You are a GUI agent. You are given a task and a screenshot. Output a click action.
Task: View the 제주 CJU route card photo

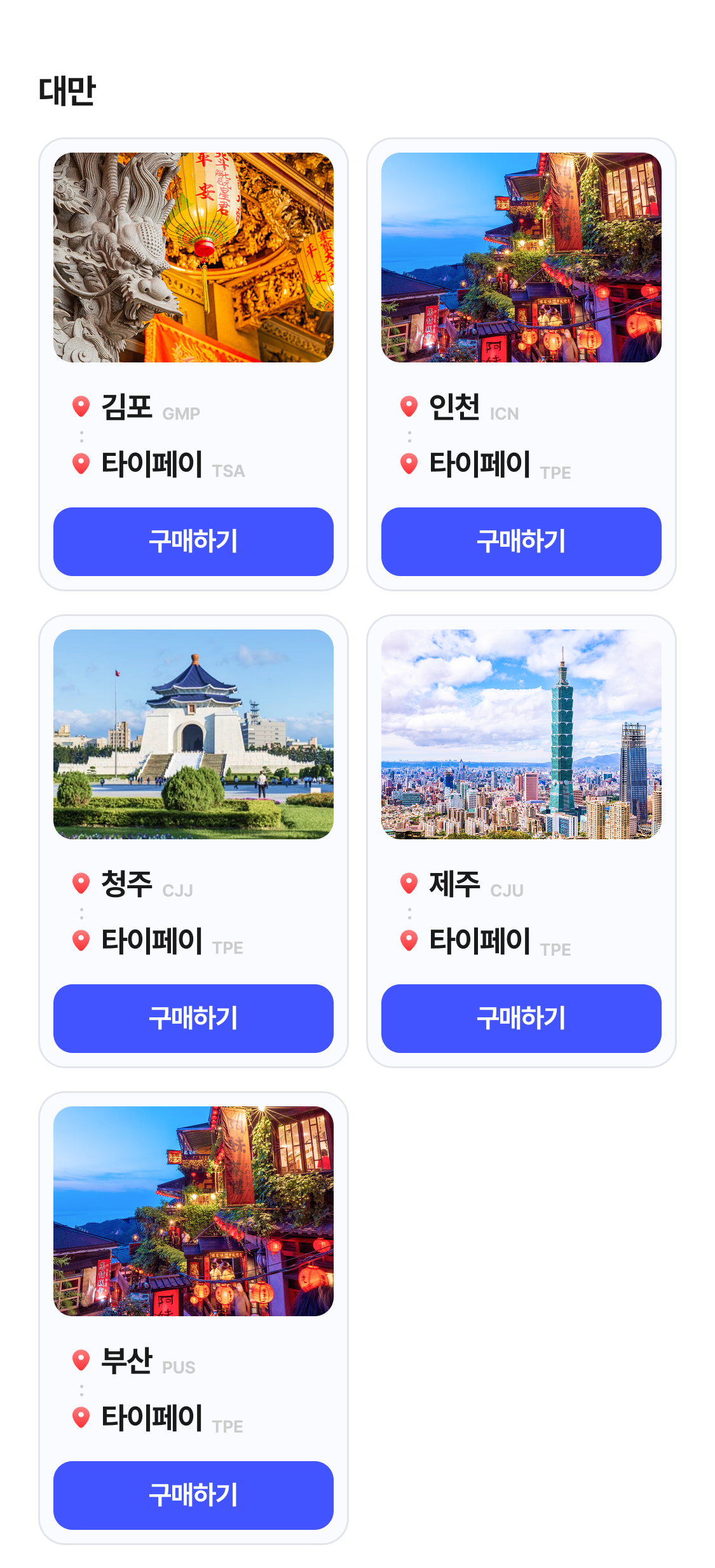pyautogui.click(x=521, y=734)
